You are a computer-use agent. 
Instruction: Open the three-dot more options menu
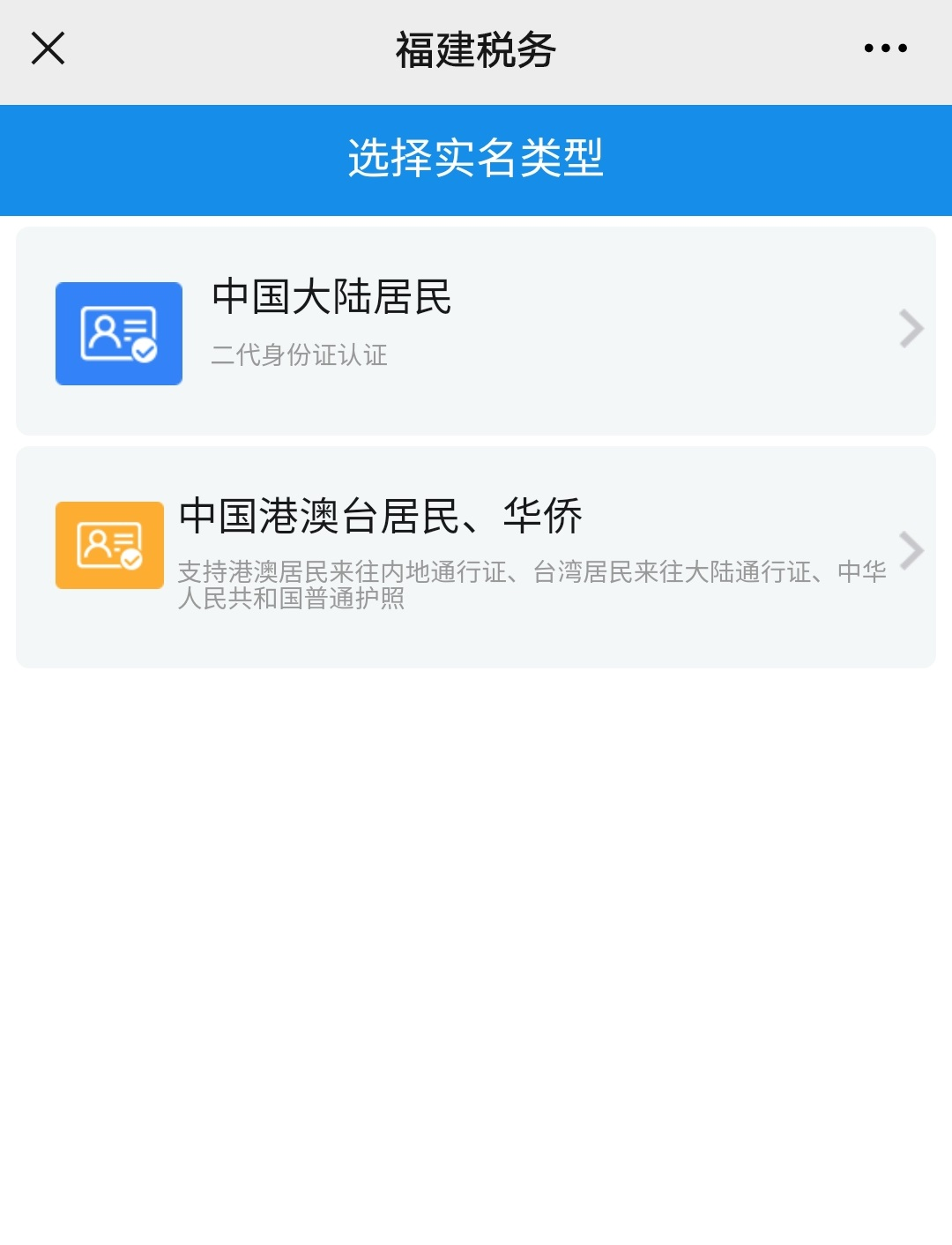(x=885, y=48)
